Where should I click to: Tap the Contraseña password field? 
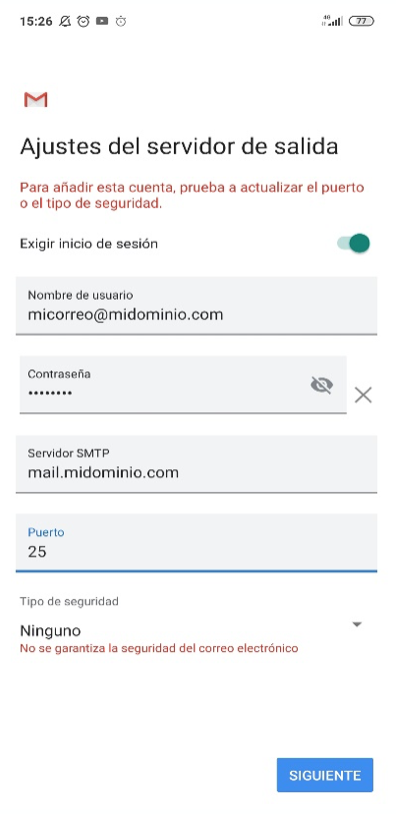(183, 385)
